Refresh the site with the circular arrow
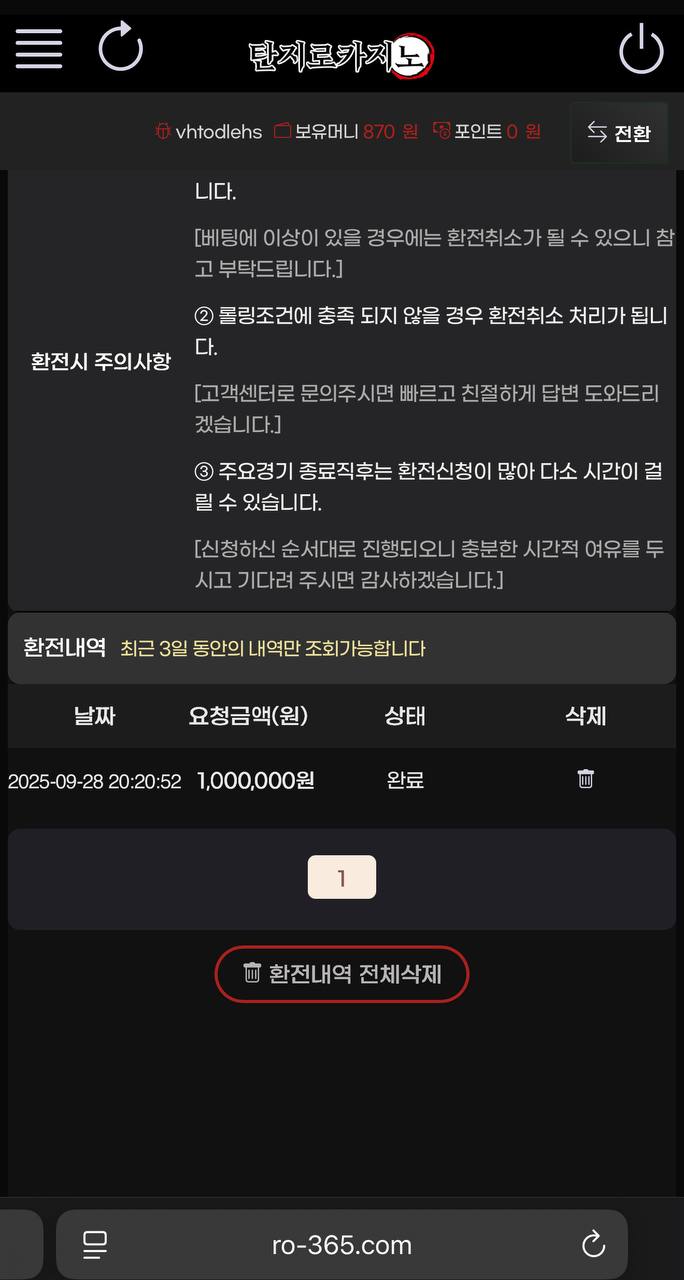The height and width of the screenshot is (1280, 684). point(121,48)
